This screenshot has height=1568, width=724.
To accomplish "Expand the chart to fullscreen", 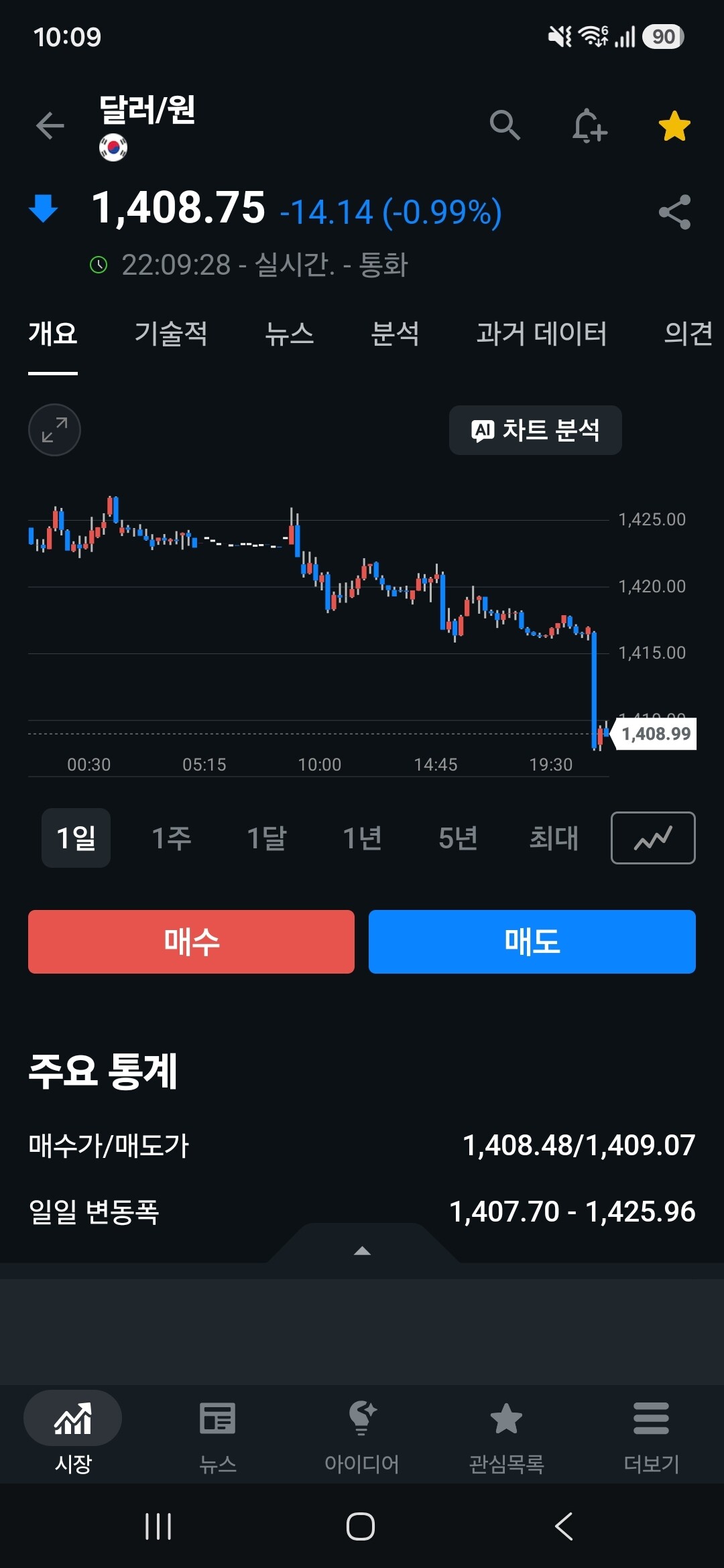I will point(54,430).
